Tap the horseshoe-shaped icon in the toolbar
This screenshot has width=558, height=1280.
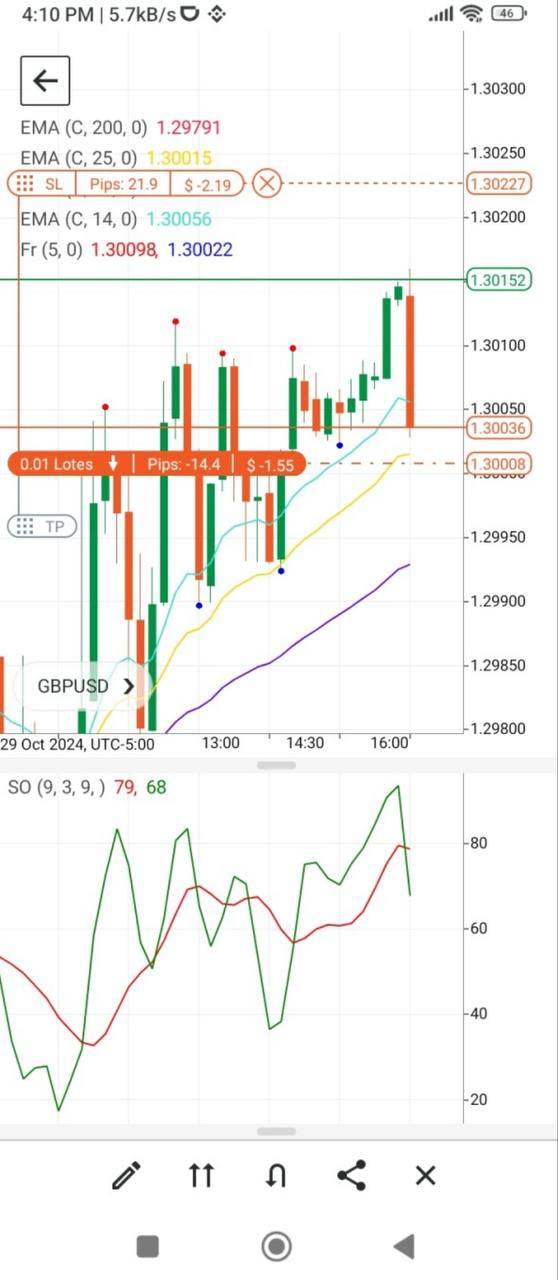[x=276, y=1175]
